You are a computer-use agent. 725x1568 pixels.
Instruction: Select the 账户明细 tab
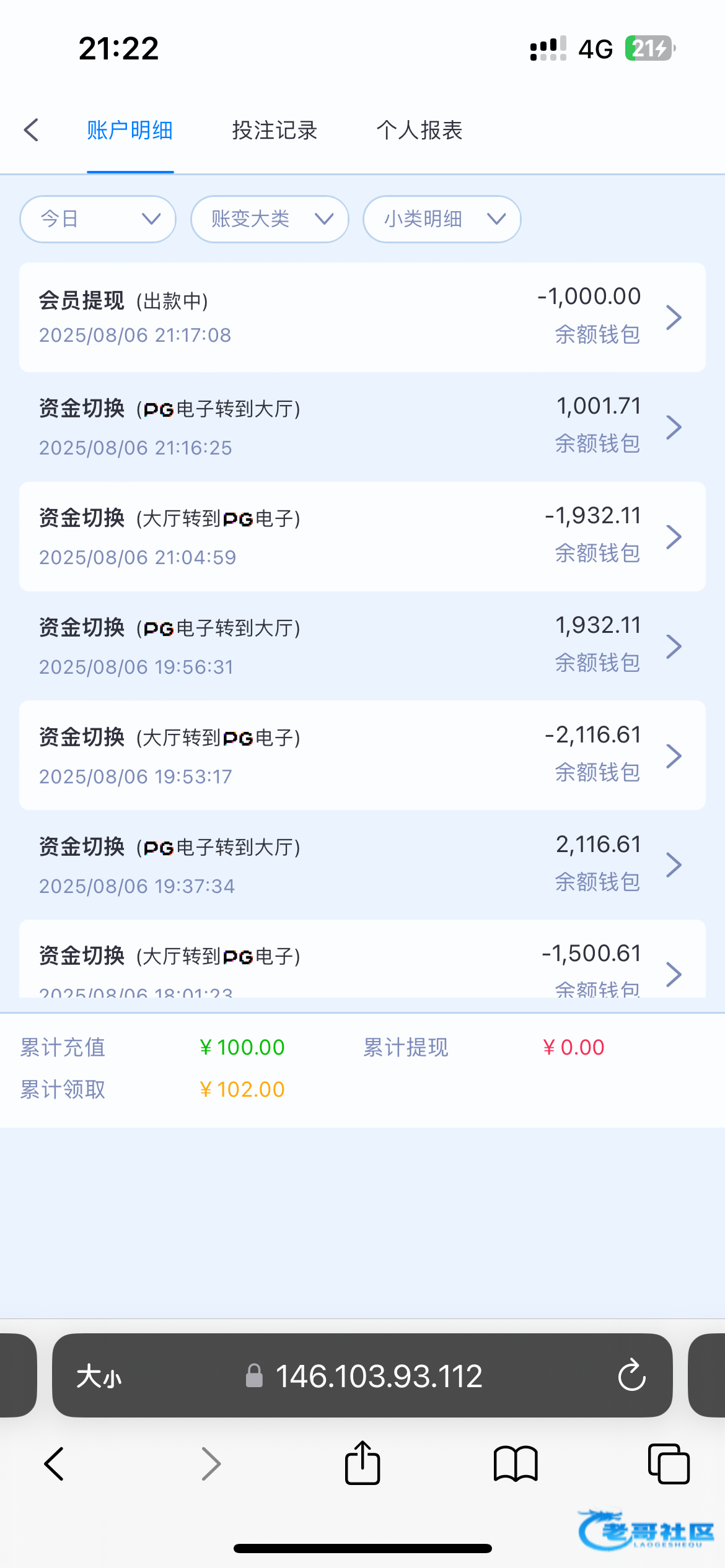(130, 130)
